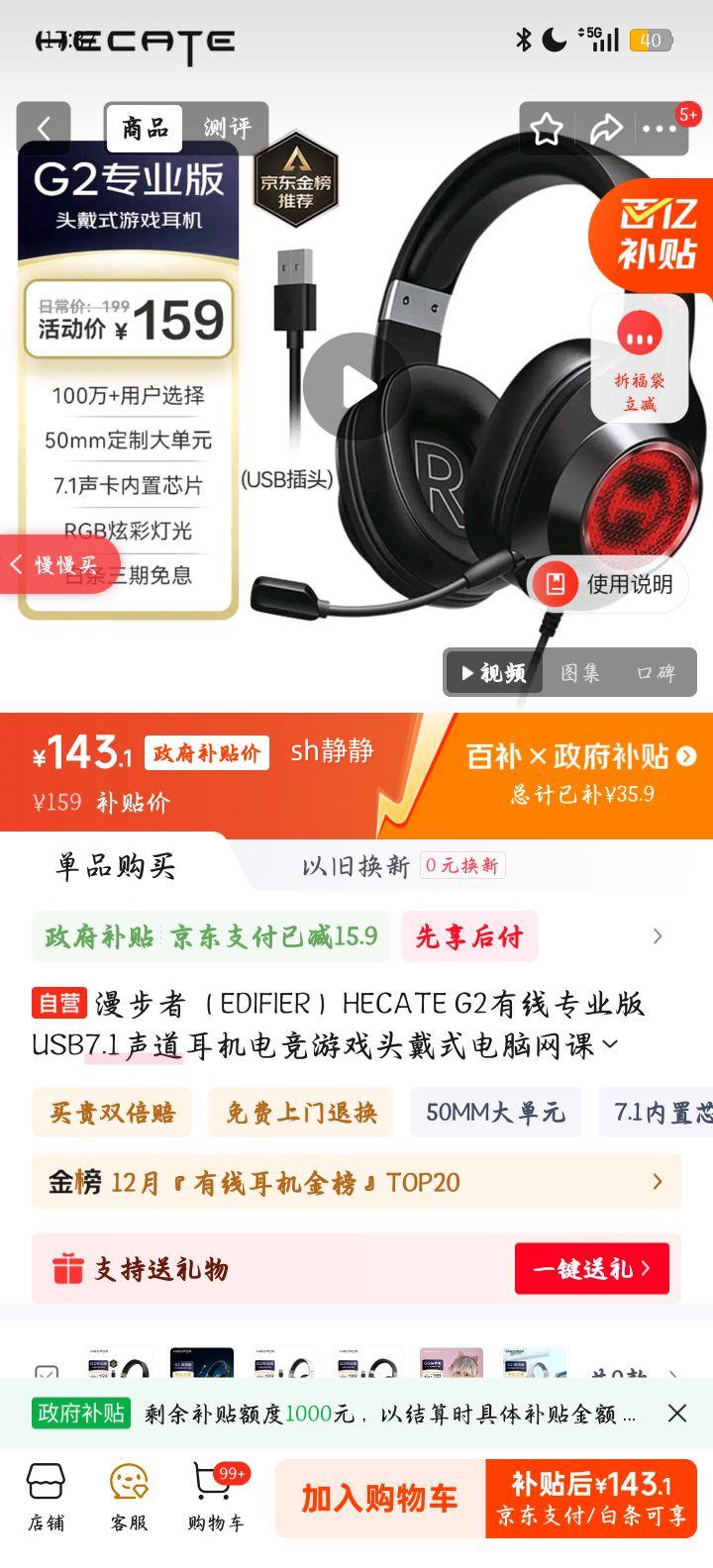
Task: Share the product via the share icon
Action: (x=605, y=128)
